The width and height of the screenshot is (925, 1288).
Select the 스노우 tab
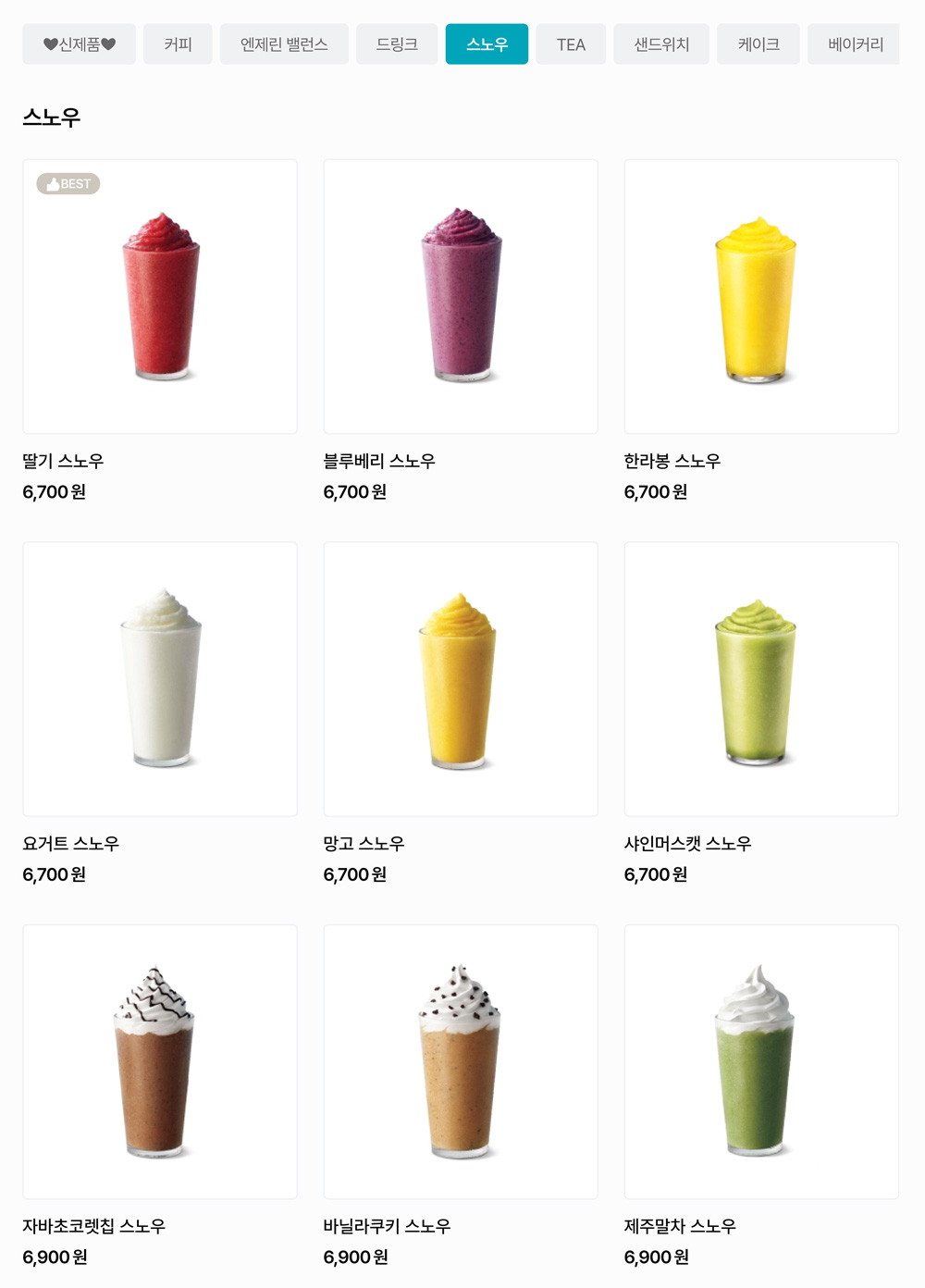click(487, 44)
